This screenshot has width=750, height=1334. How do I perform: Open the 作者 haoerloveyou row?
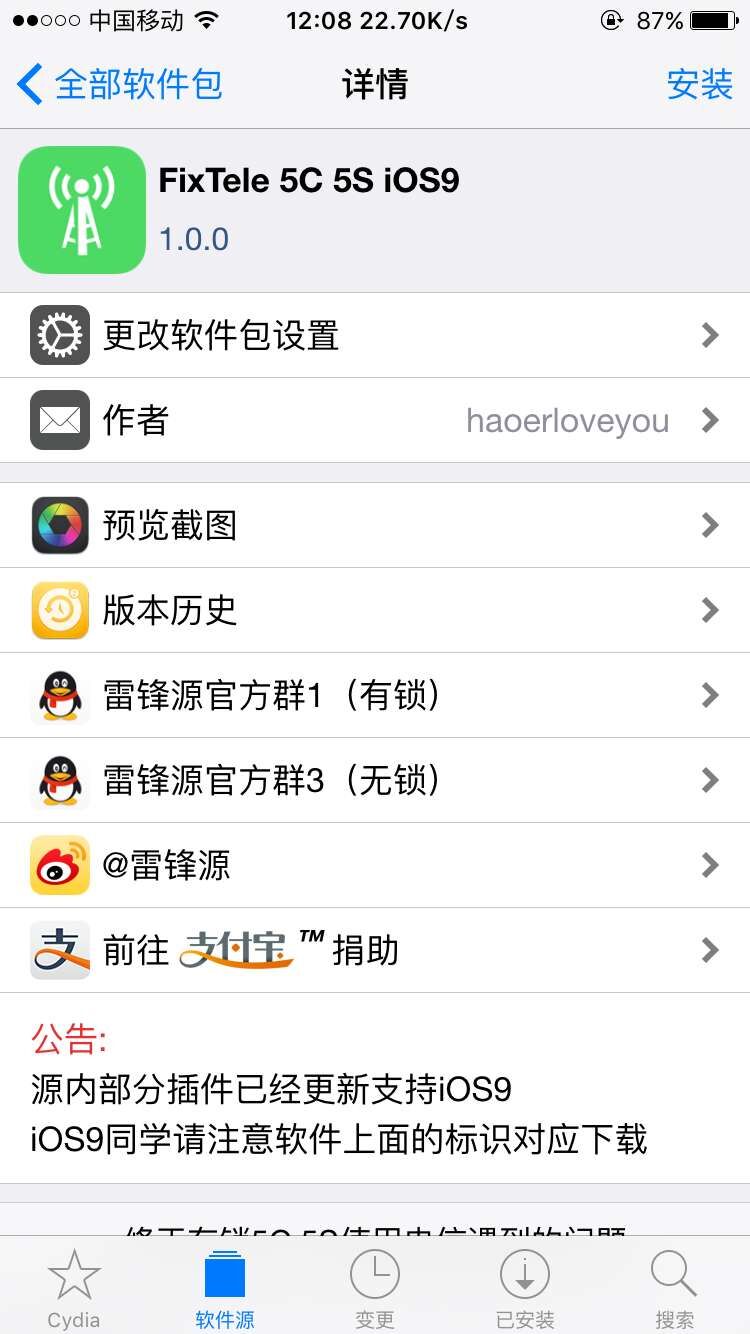375,420
